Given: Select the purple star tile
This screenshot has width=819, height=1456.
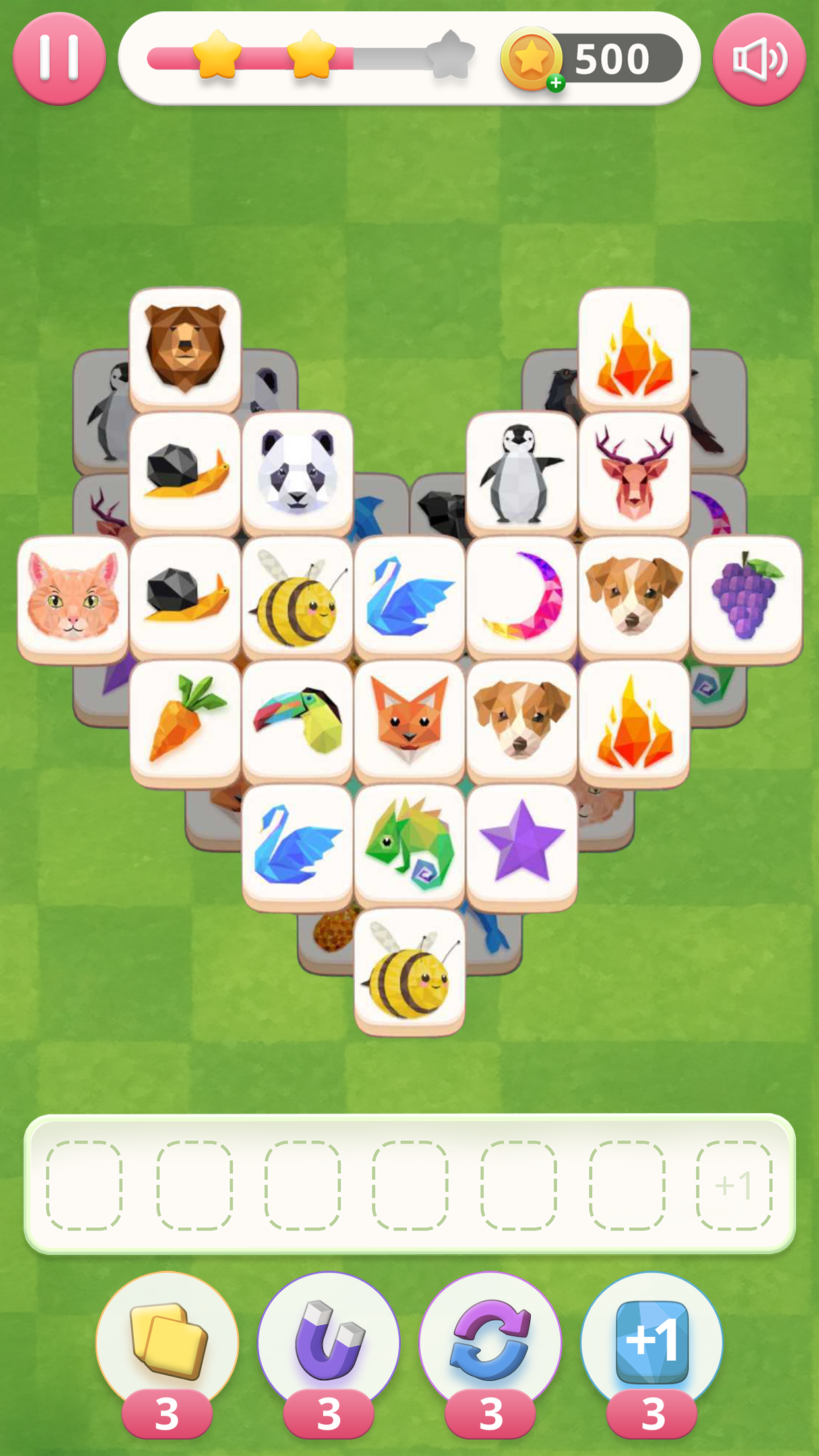Looking at the screenshot, I should 522,844.
